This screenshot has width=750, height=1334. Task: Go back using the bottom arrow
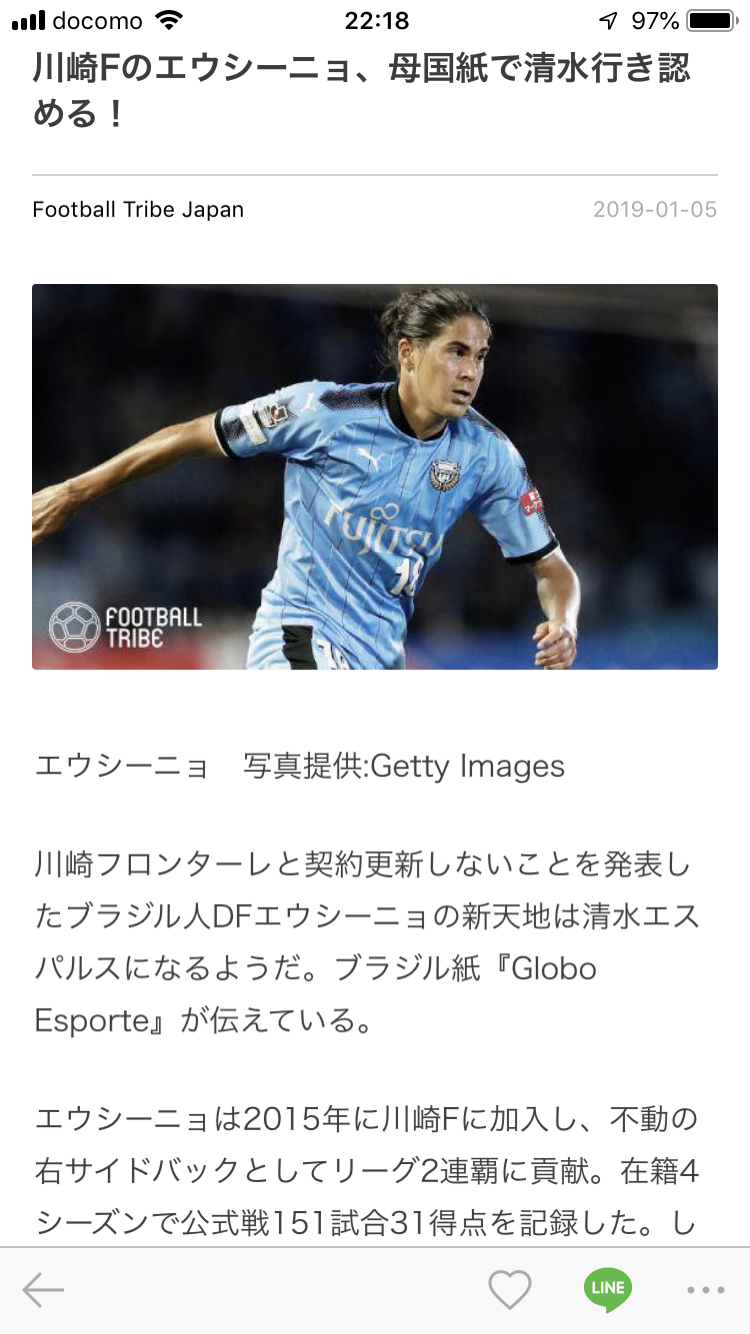44,1290
